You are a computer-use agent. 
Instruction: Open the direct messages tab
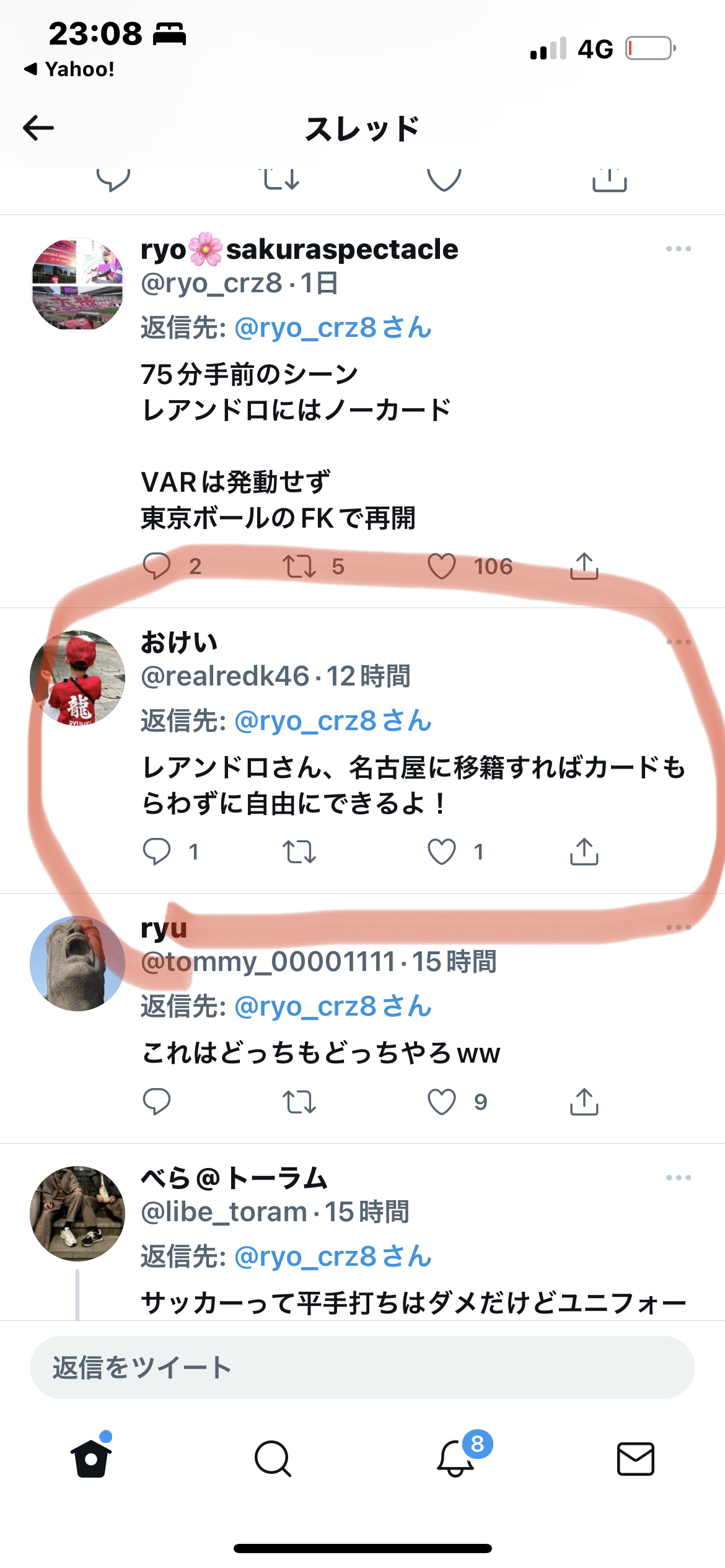636,1459
